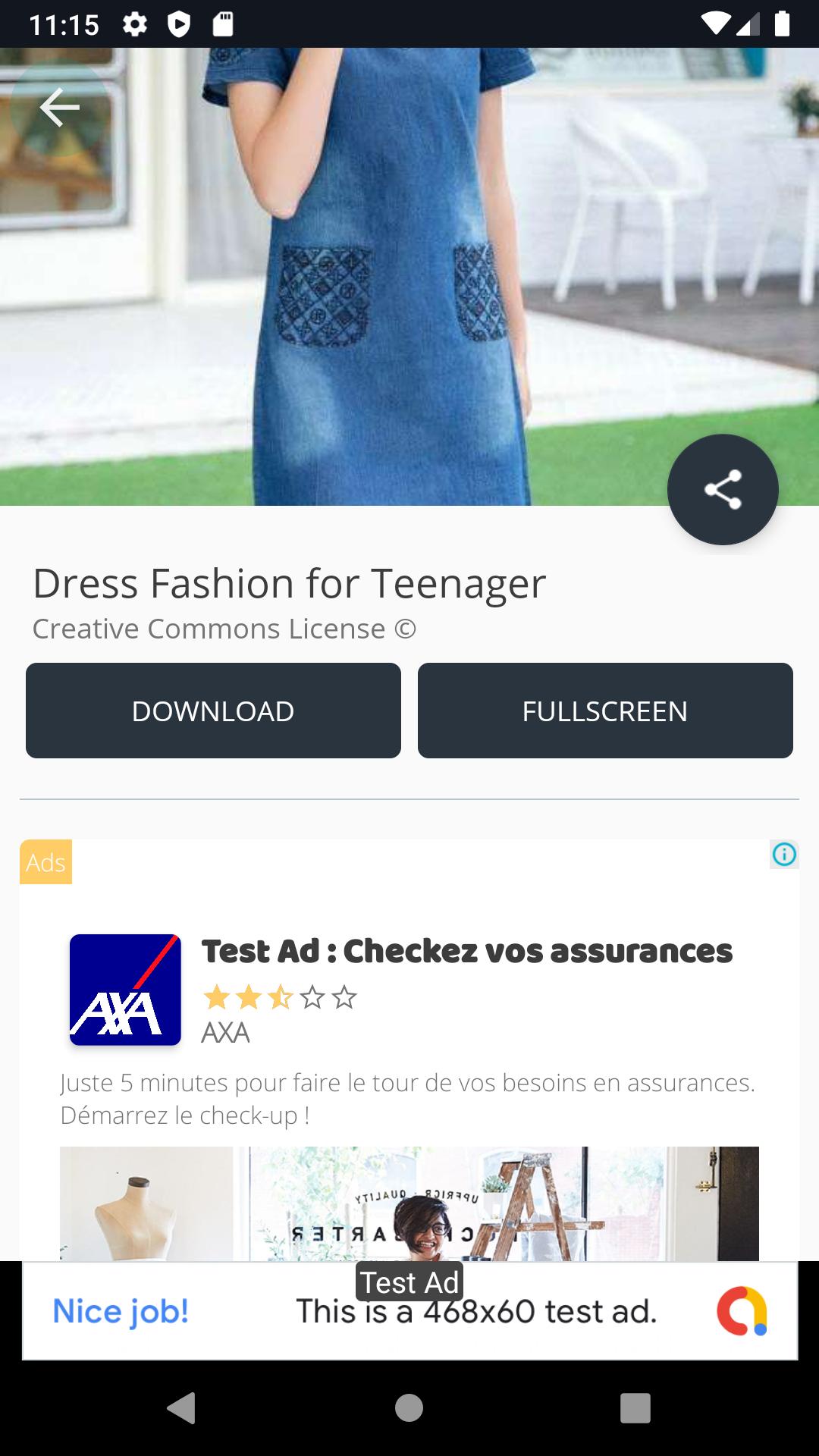
Task: Tap the Ads label tag
Action: (45, 862)
